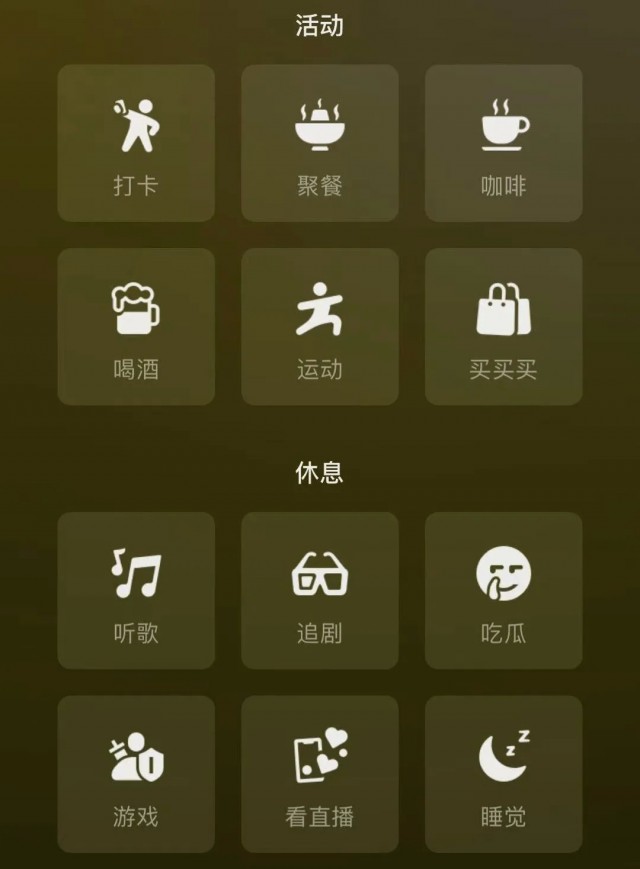Pick the 咖啡 status option

(504, 143)
